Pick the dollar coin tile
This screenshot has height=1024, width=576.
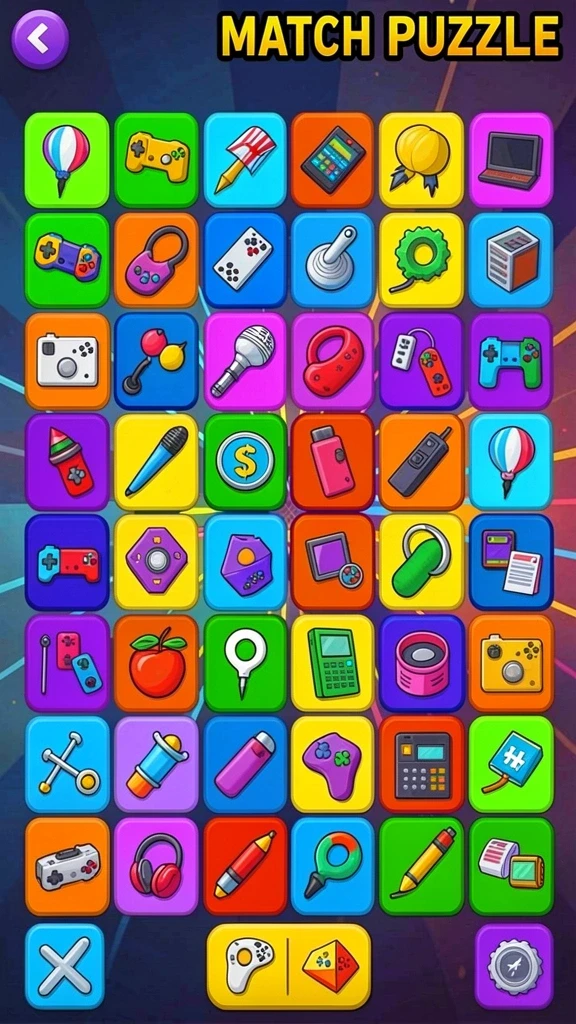[x=245, y=462]
